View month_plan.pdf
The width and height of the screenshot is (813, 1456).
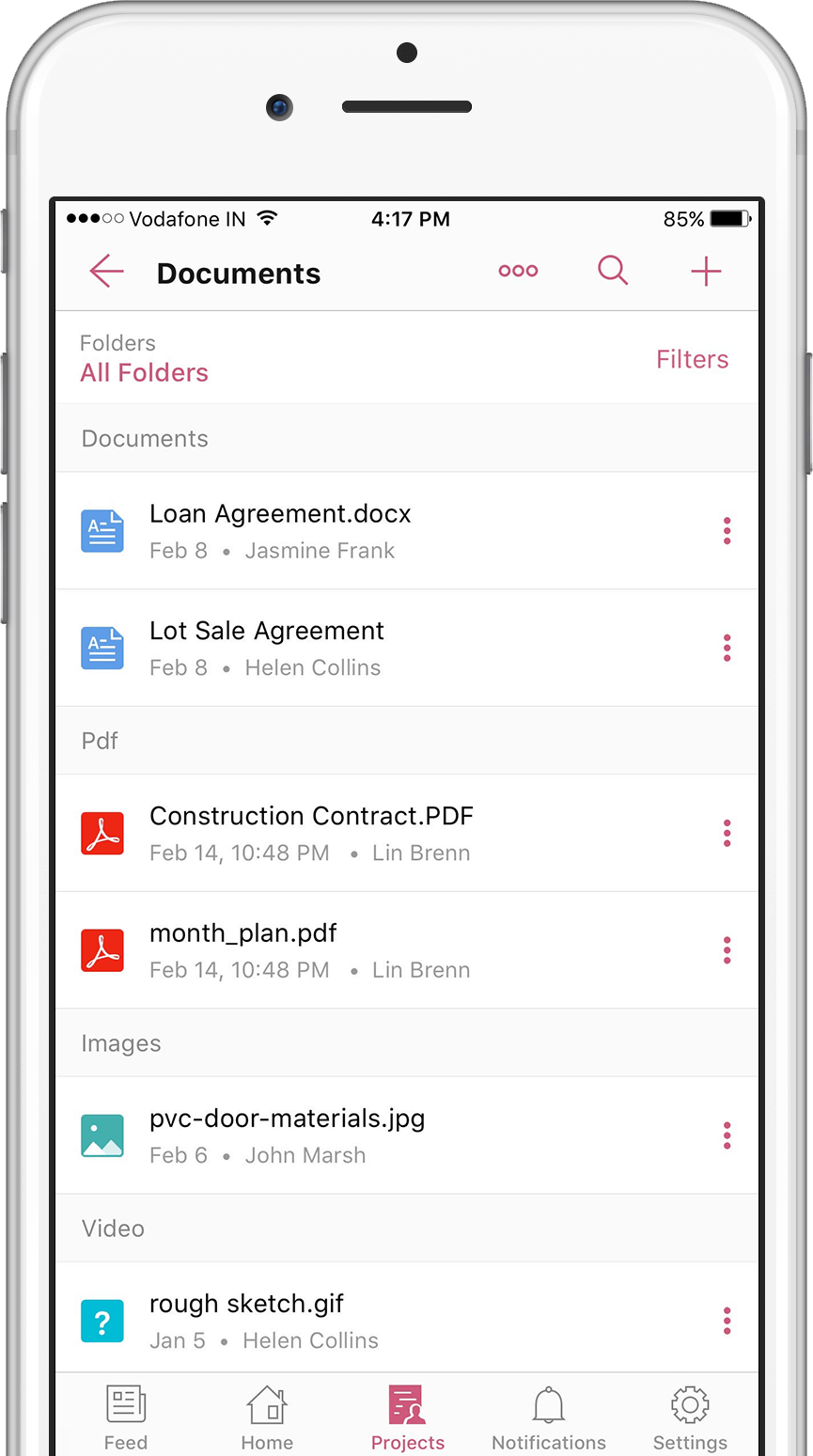pyautogui.click(x=407, y=950)
